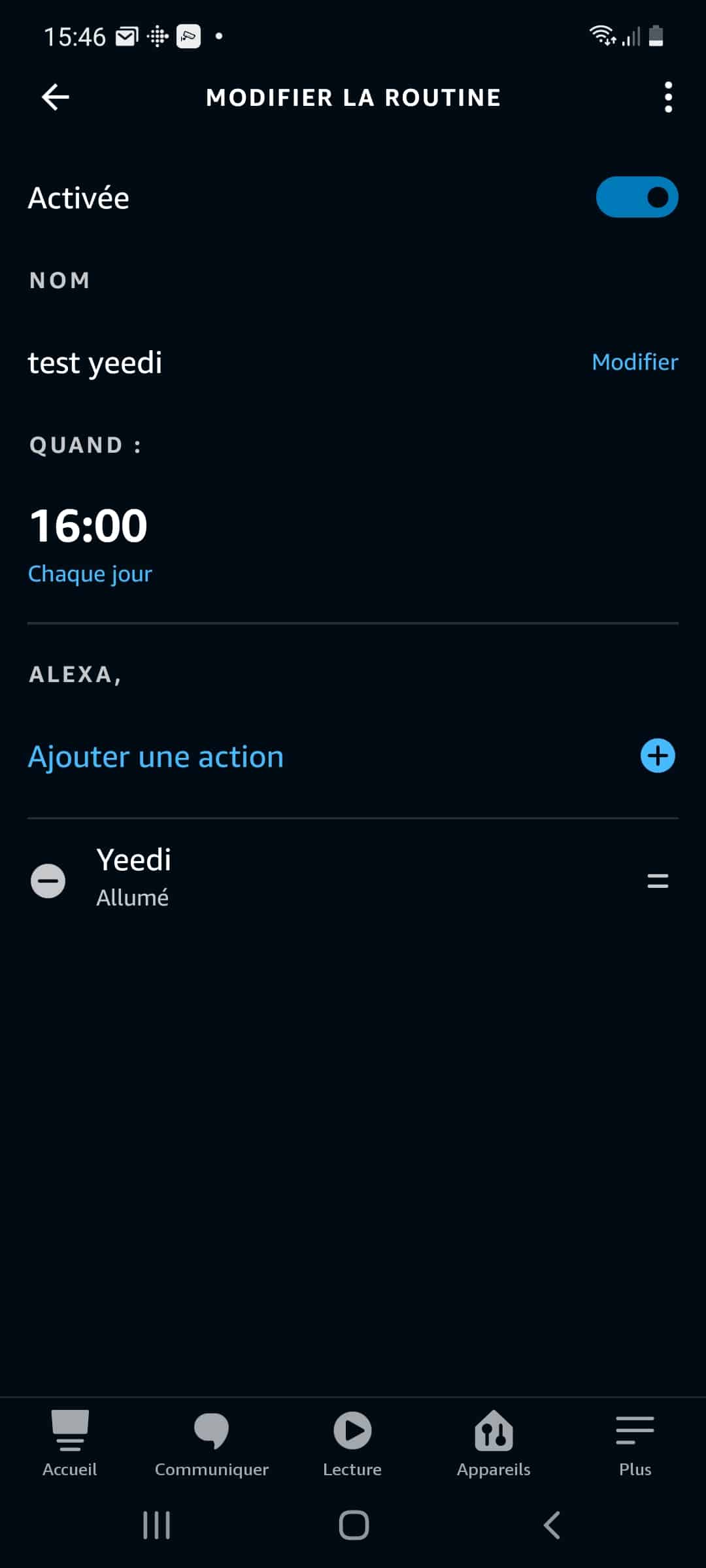
Task: Go back with the top-left arrow
Action: pos(56,97)
